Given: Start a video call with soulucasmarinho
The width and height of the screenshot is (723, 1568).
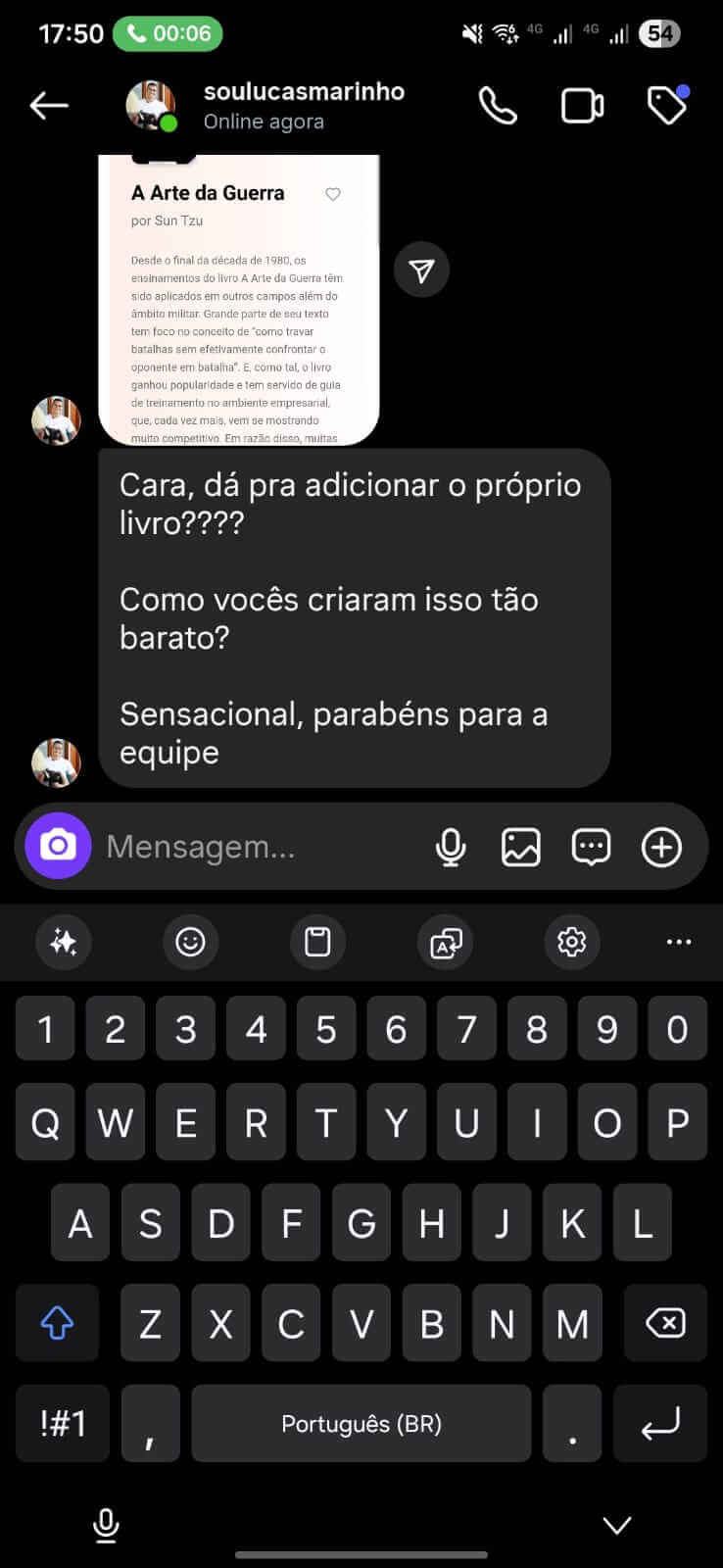Looking at the screenshot, I should pyautogui.click(x=582, y=106).
